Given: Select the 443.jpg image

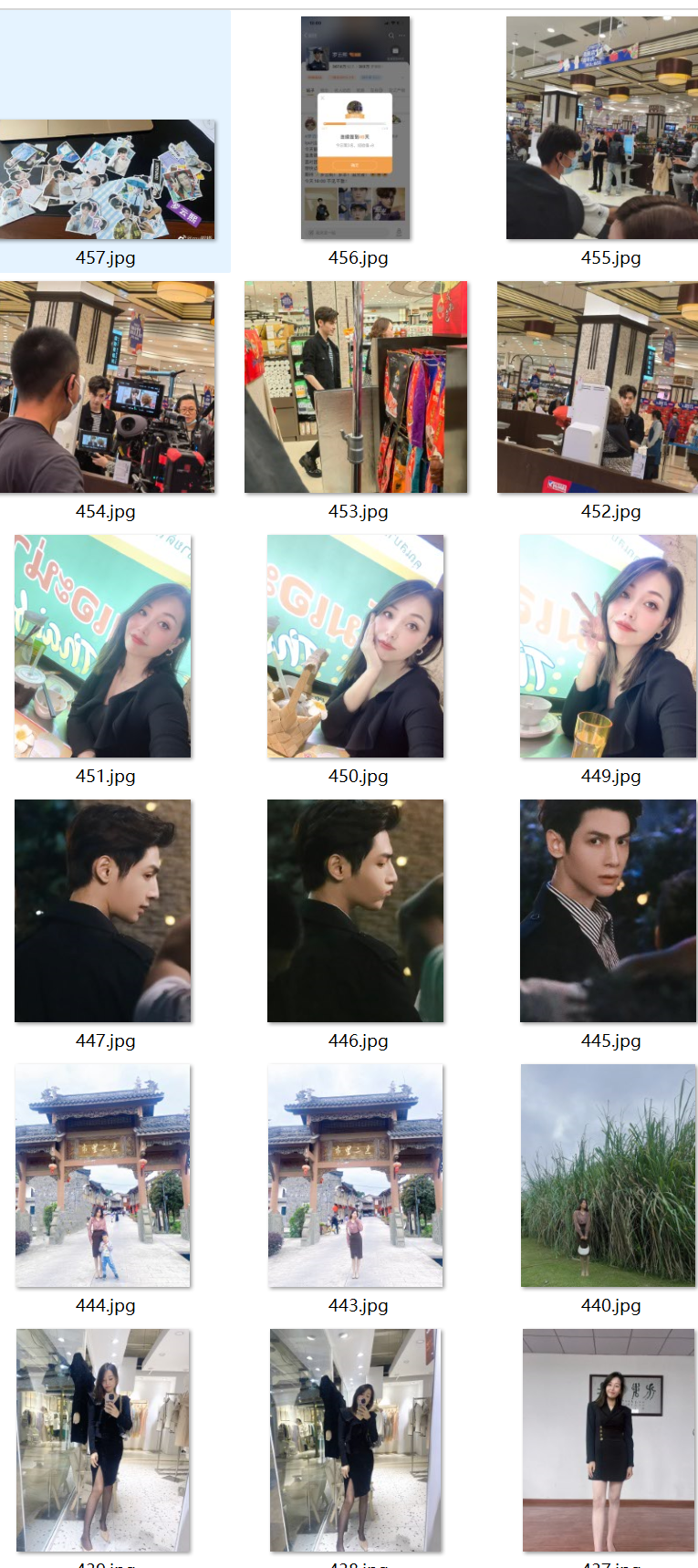Looking at the screenshot, I should (x=356, y=1176).
